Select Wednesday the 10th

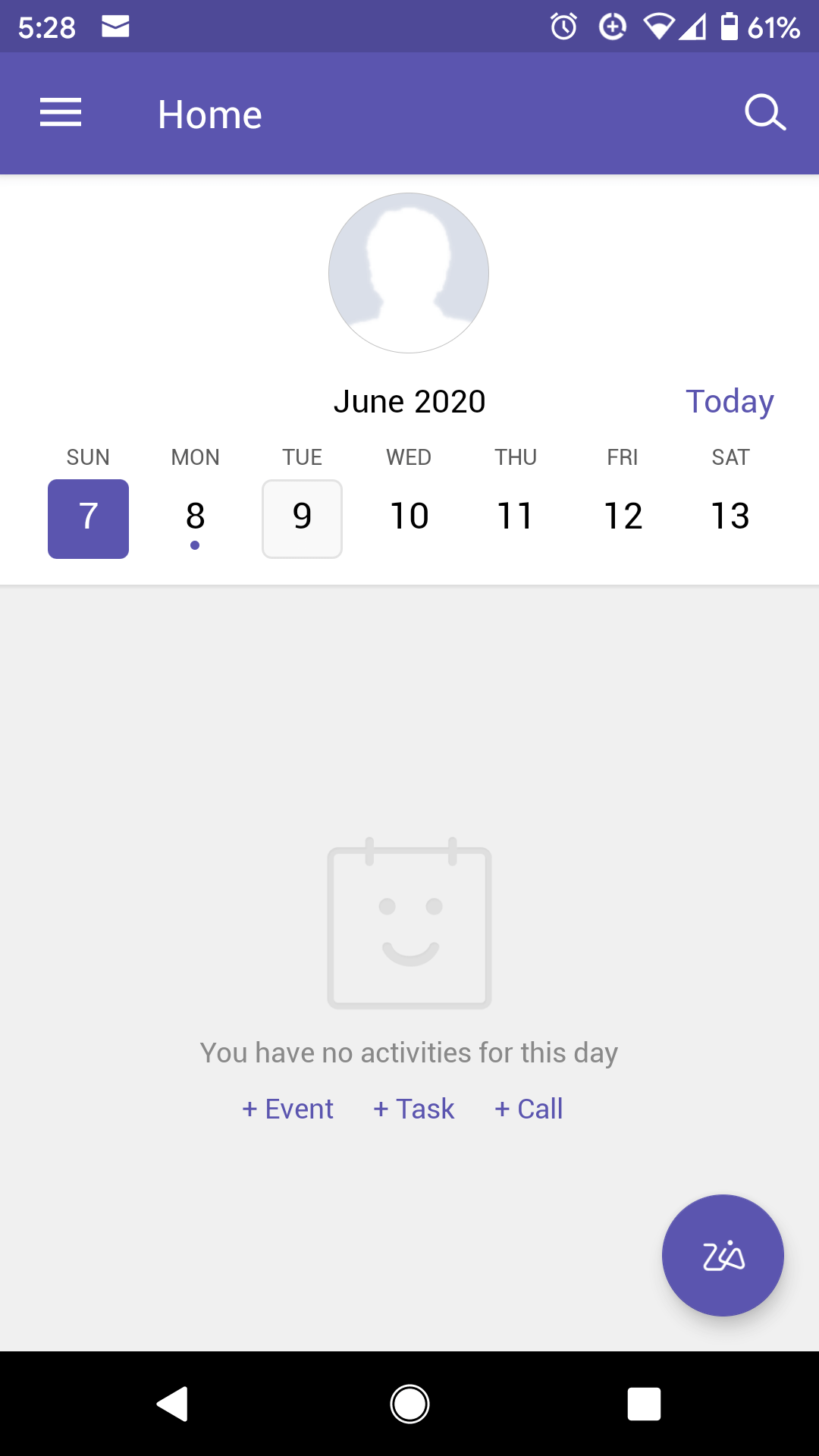(409, 519)
